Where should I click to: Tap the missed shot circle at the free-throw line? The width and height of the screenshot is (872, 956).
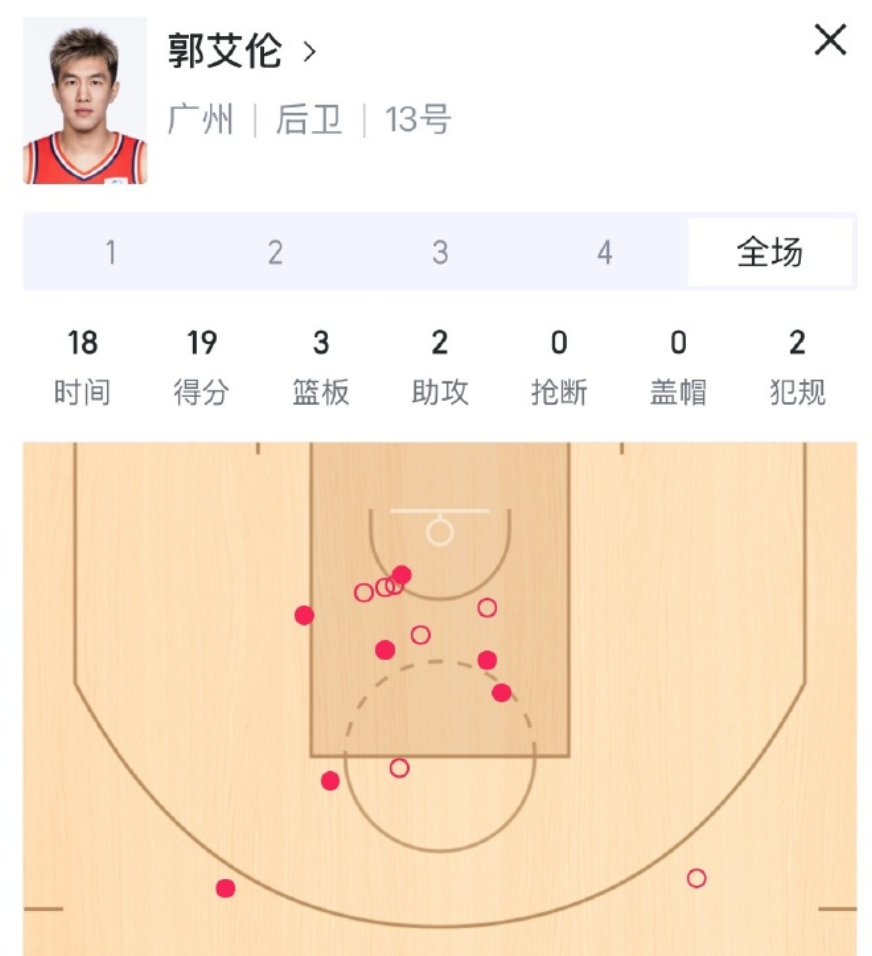pos(398,768)
